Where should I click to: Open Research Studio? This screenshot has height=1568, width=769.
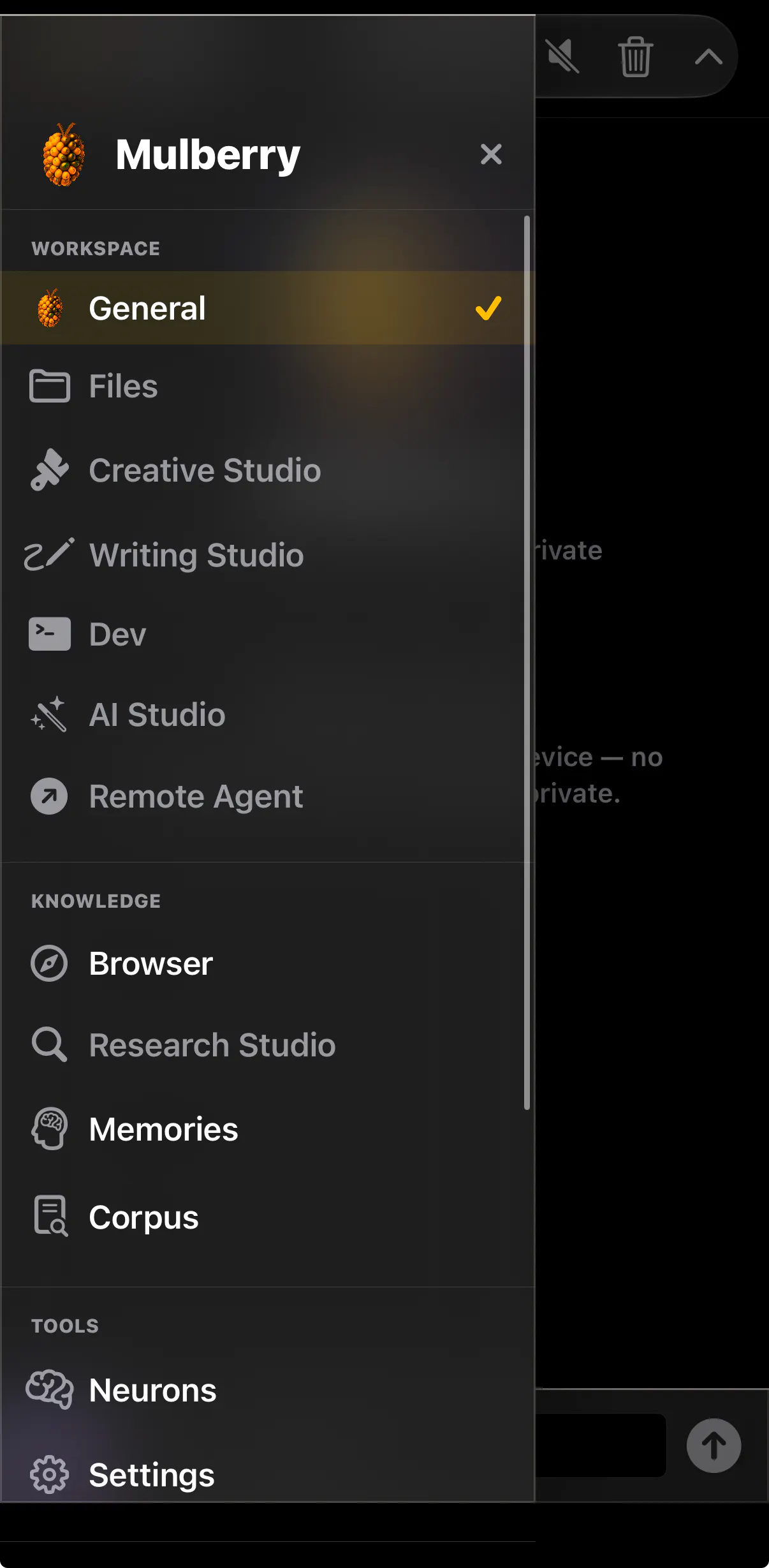pyautogui.click(x=267, y=1045)
